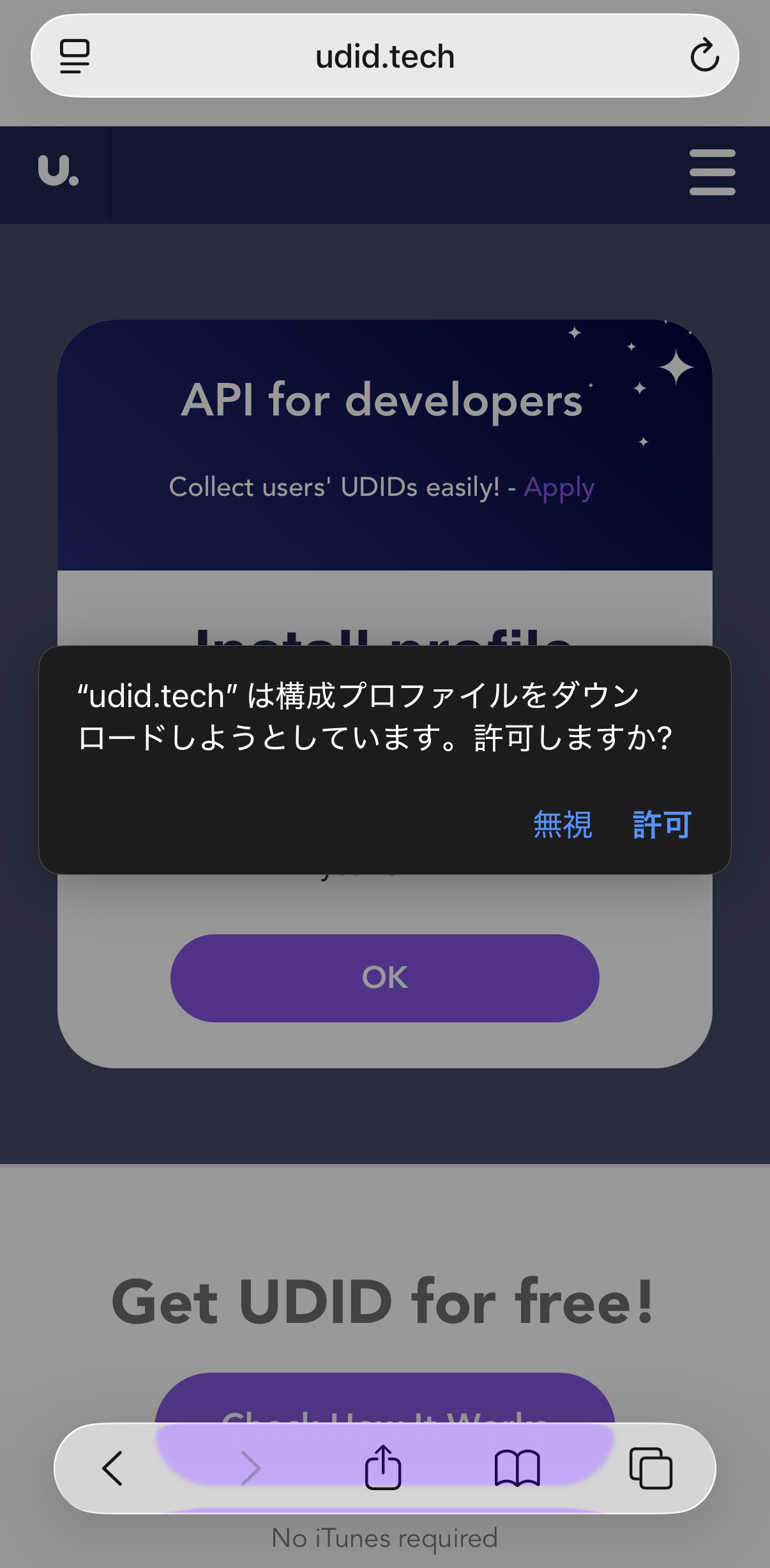Viewport: 770px width, 1568px height.
Task: Open the site's hamburger navigation menu
Action: (712, 172)
